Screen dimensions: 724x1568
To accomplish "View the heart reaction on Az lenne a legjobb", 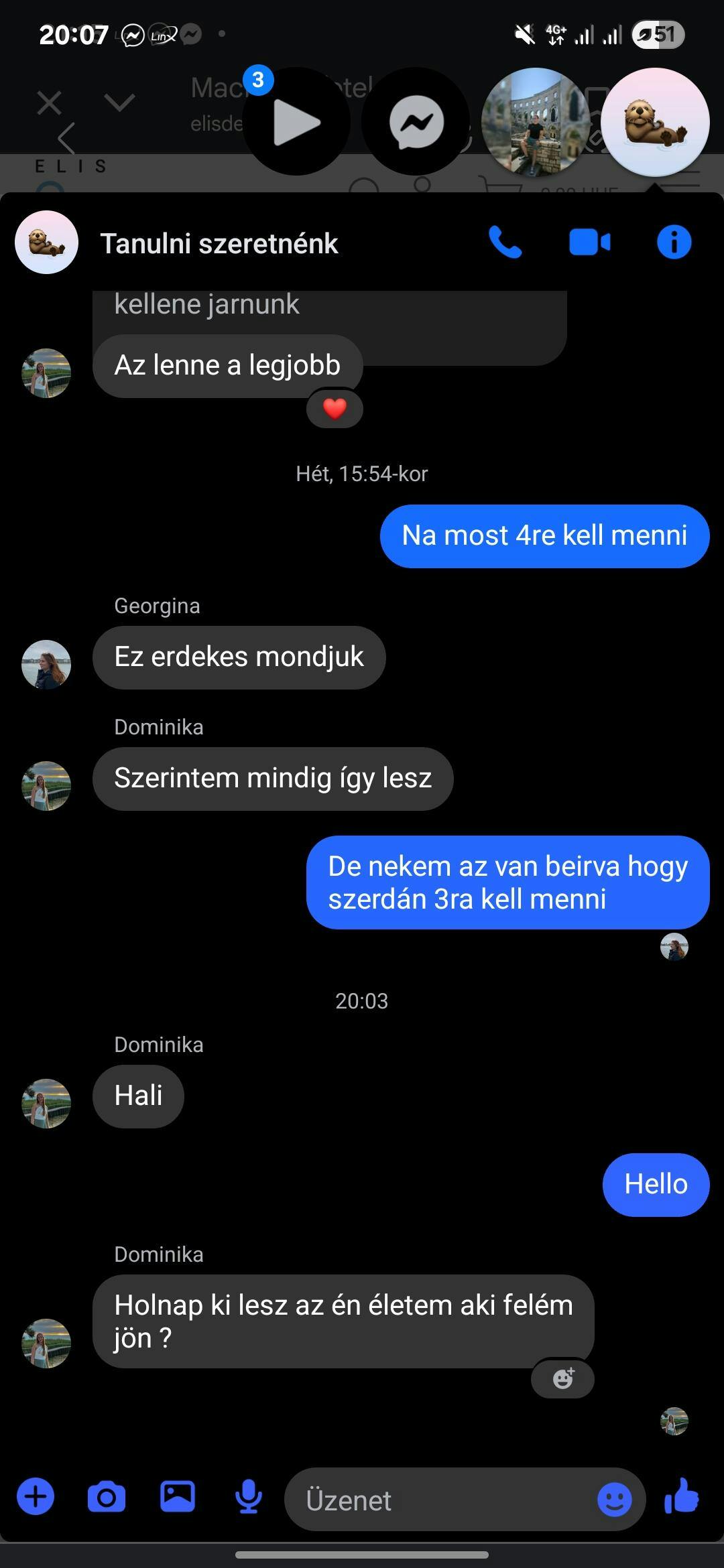I will coord(335,409).
